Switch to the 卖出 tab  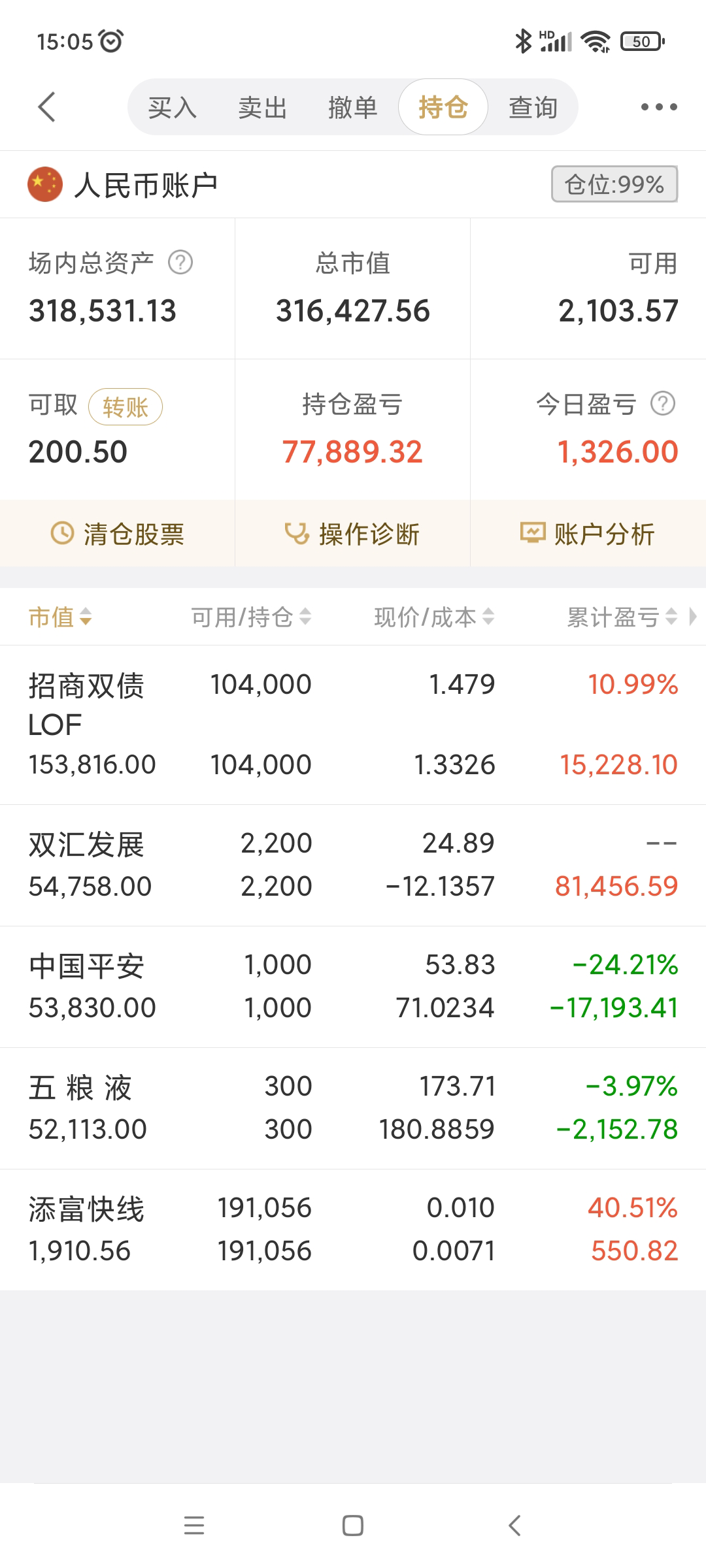[262, 108]
